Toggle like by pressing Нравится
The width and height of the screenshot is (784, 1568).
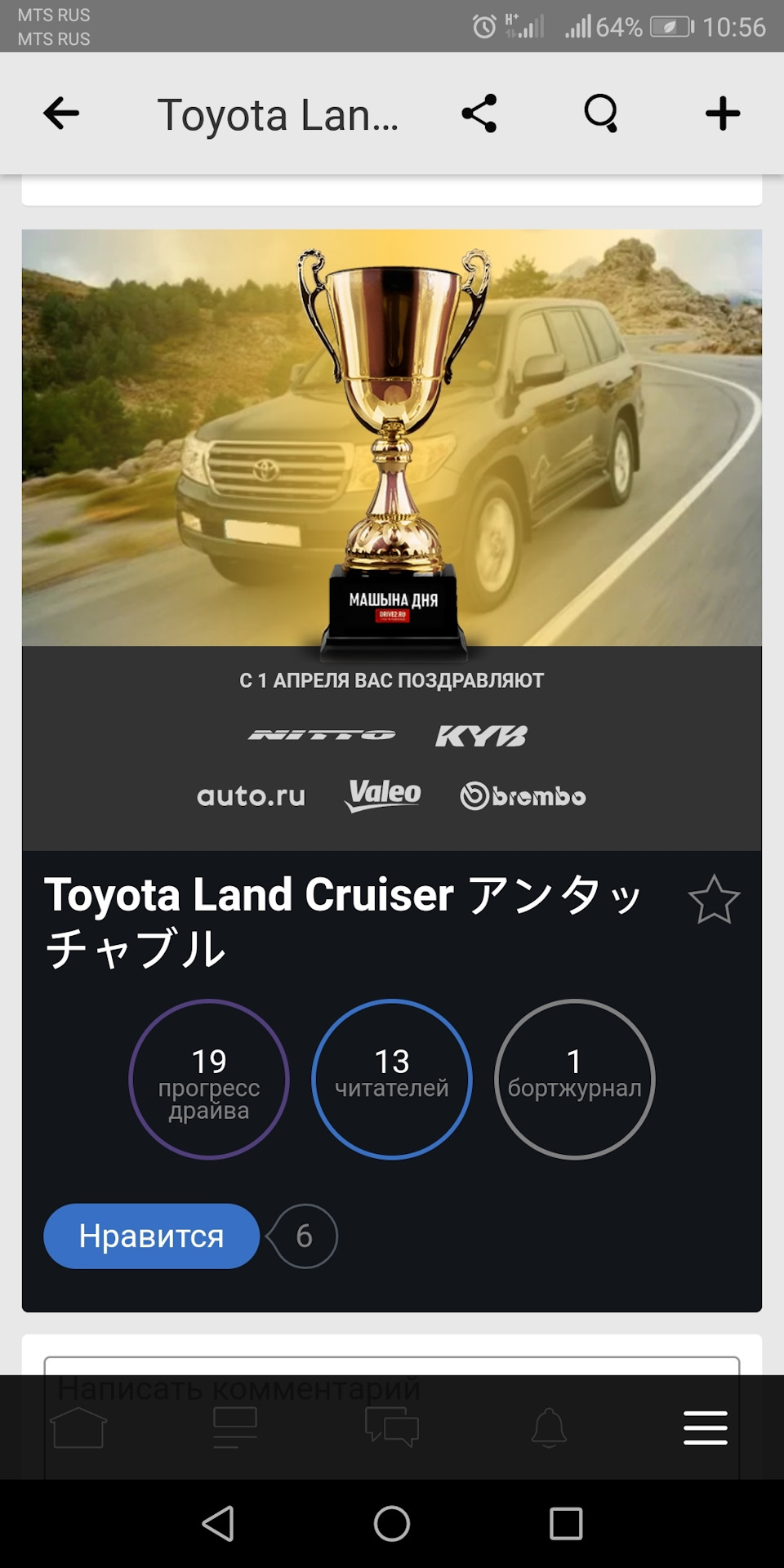click(150, 1236)
